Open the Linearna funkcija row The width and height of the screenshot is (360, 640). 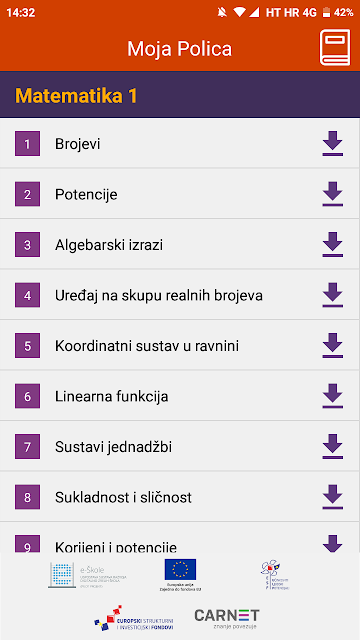click(x=180, y=396)
